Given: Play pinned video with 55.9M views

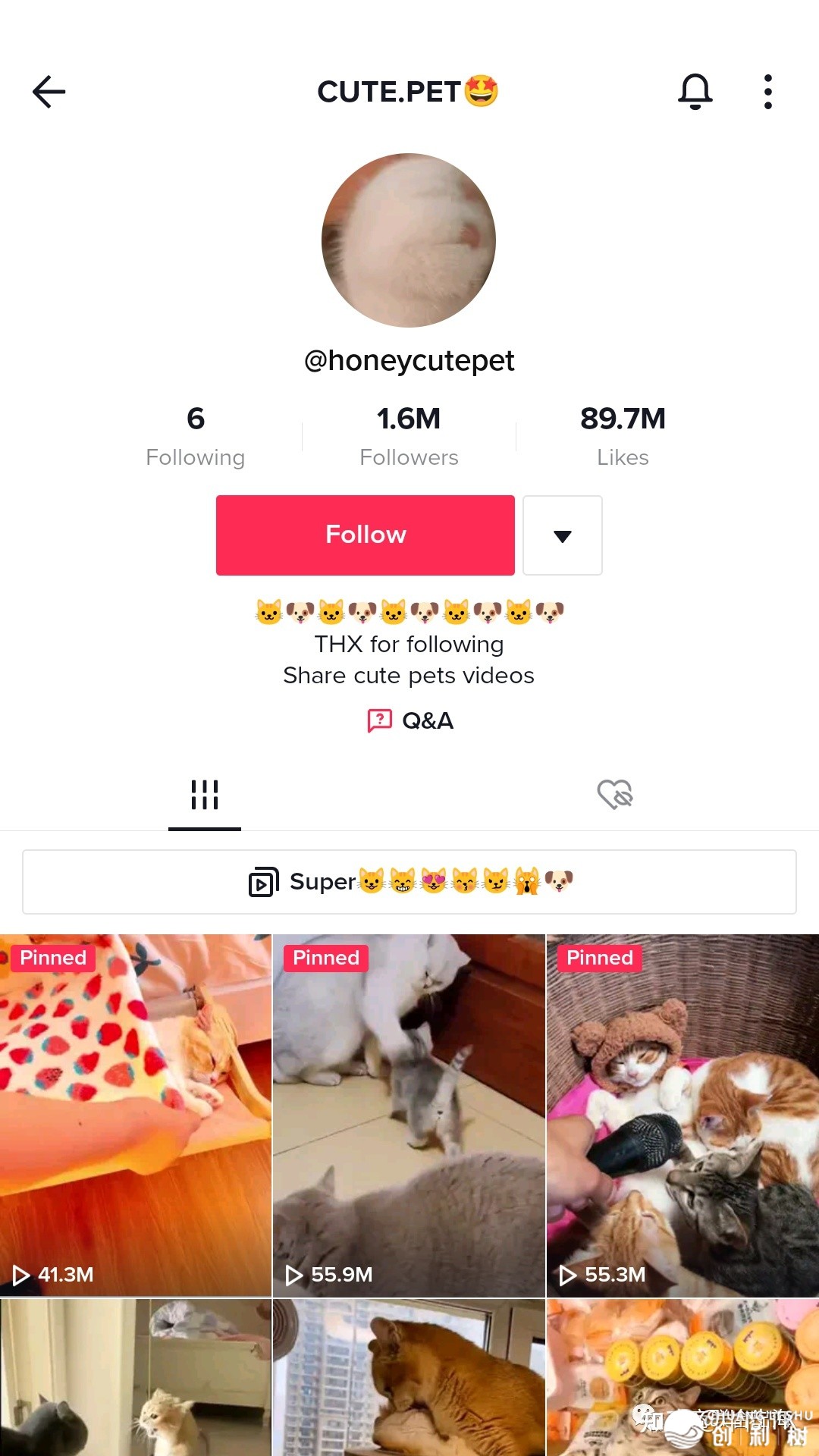Looking at the screenshot, I should [409, 1115].
